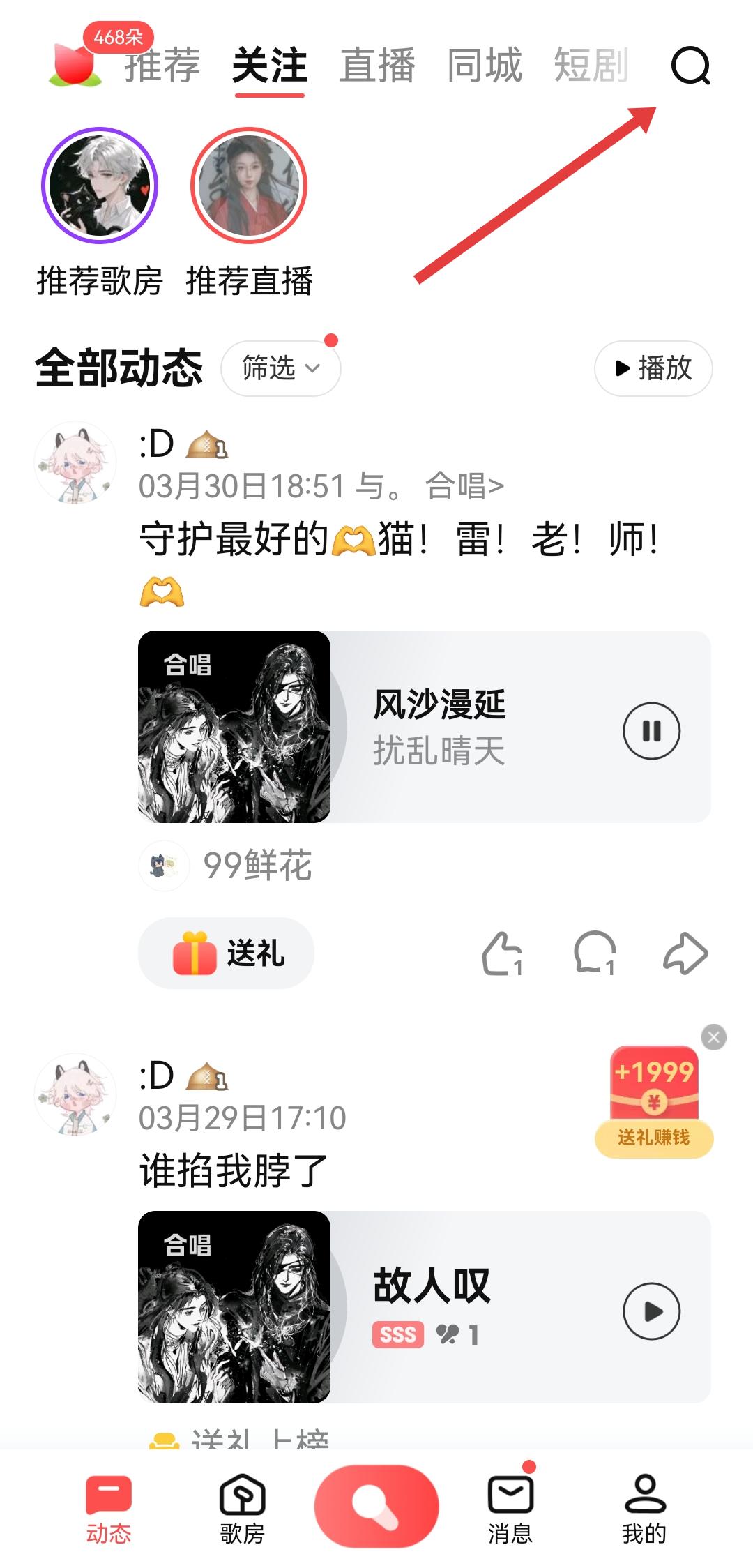Open comments on the 风沙漫延 post
753x1568 pixels.
point(595,953)
